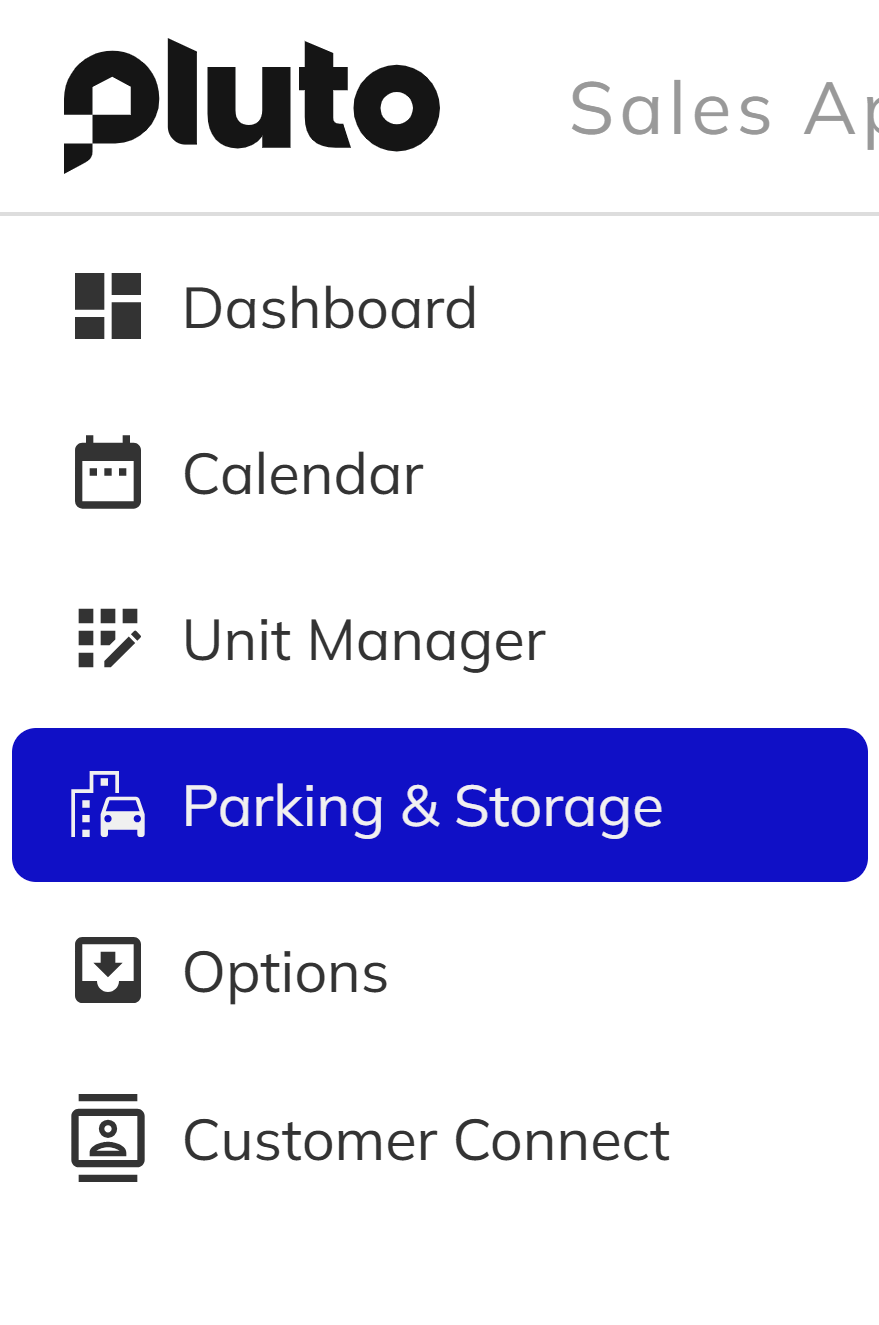Select the Options download-style icon
The image size is (879, 1325).
click(x=108, y=969)
